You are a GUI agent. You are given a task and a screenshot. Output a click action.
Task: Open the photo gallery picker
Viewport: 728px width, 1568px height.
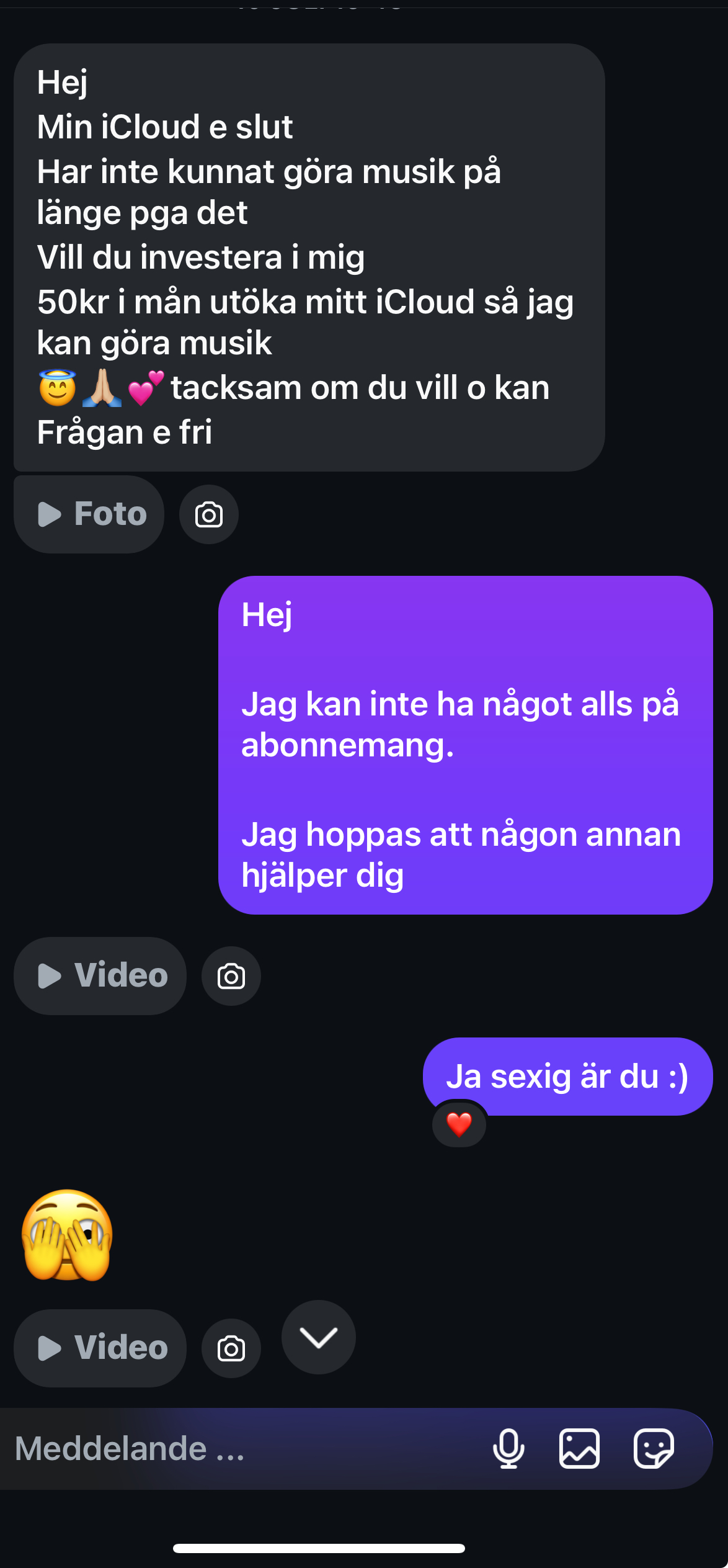[x=579, y=1449]
